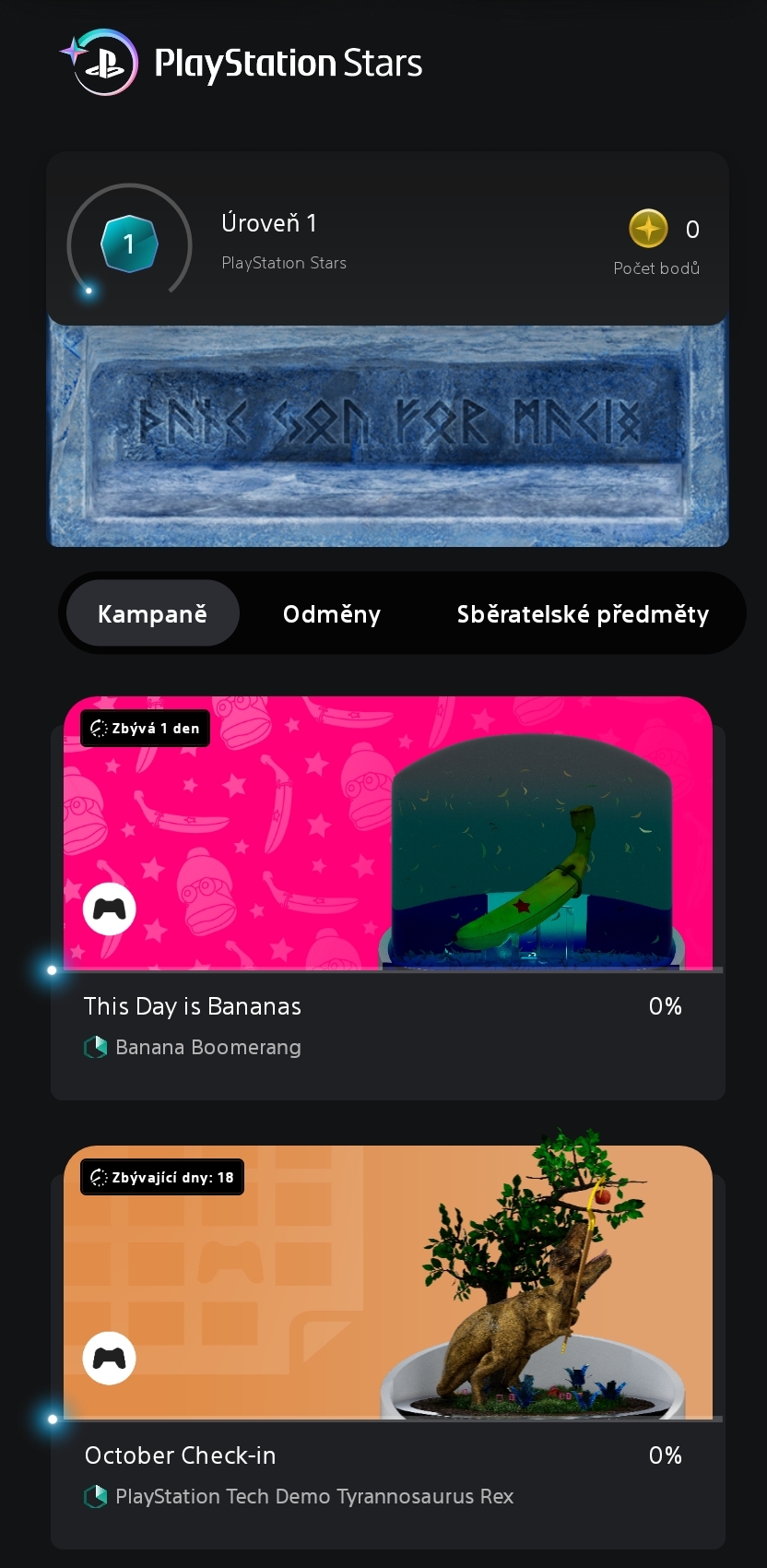This screenshot has width=767, height=1568.
Task: Open the Úroveň 1 level status card
Action: 387,240
